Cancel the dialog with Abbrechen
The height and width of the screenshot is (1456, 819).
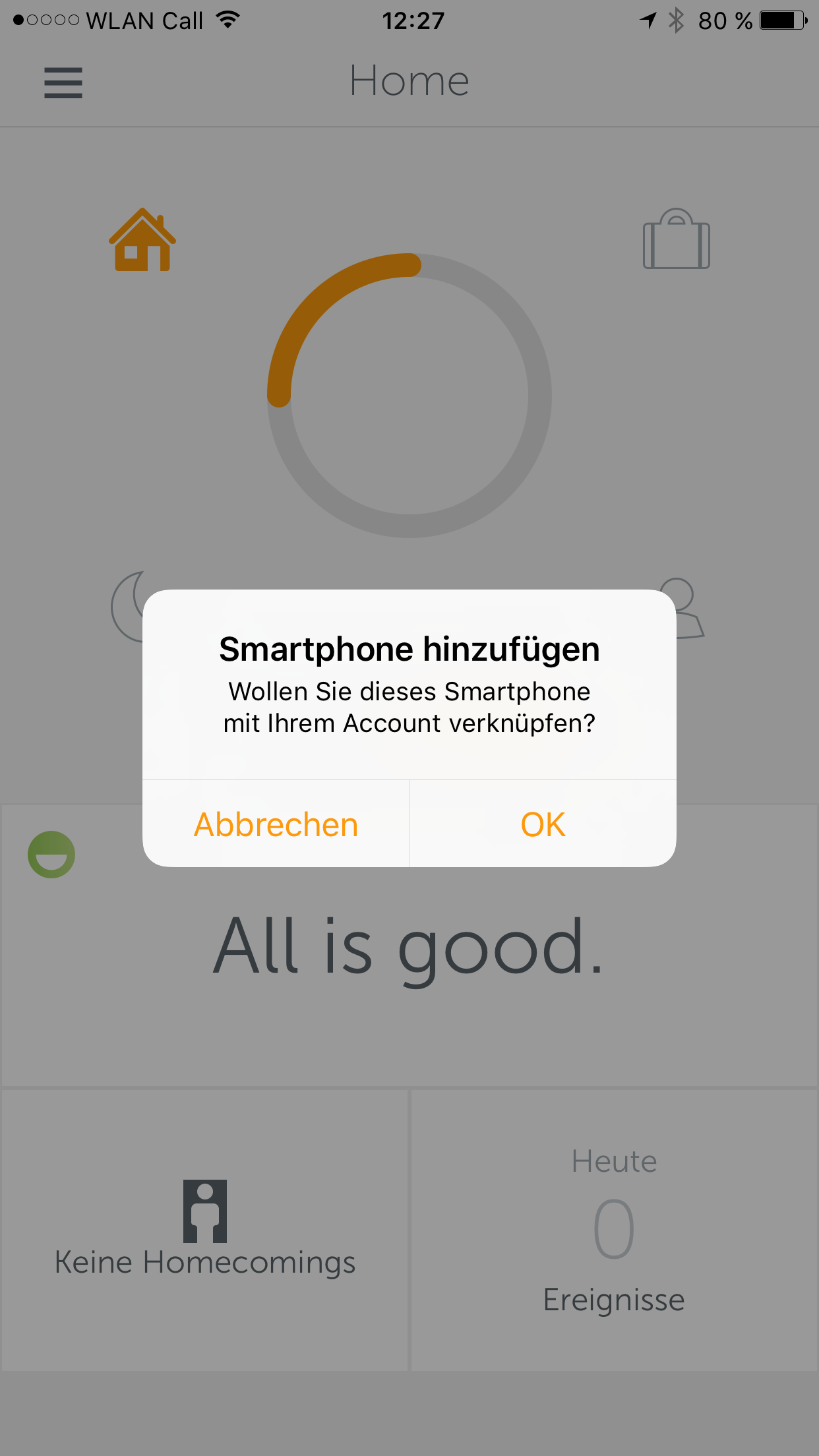pyautogui.click(x=276, y=824)
